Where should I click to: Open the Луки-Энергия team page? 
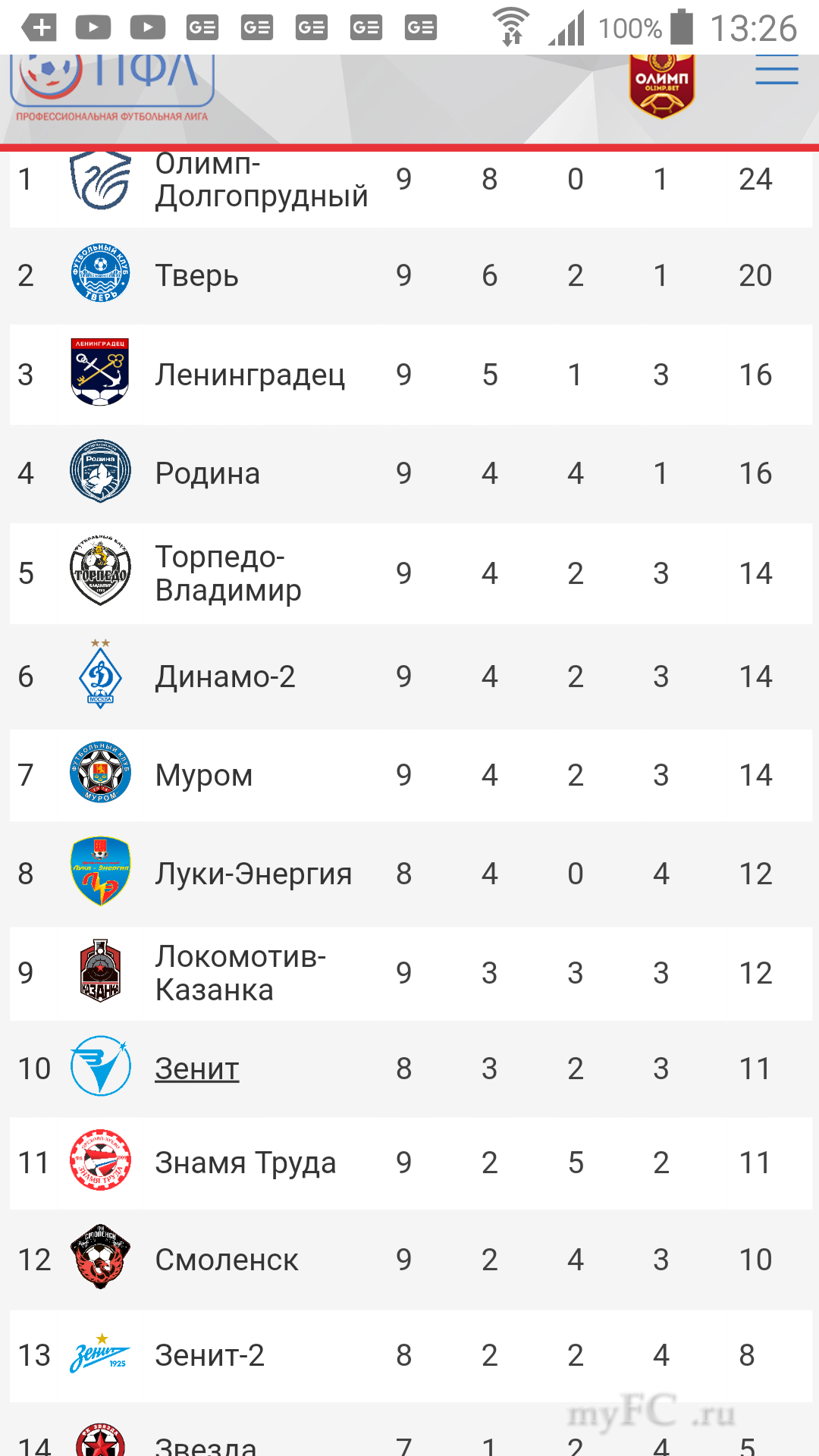(253, 874)
